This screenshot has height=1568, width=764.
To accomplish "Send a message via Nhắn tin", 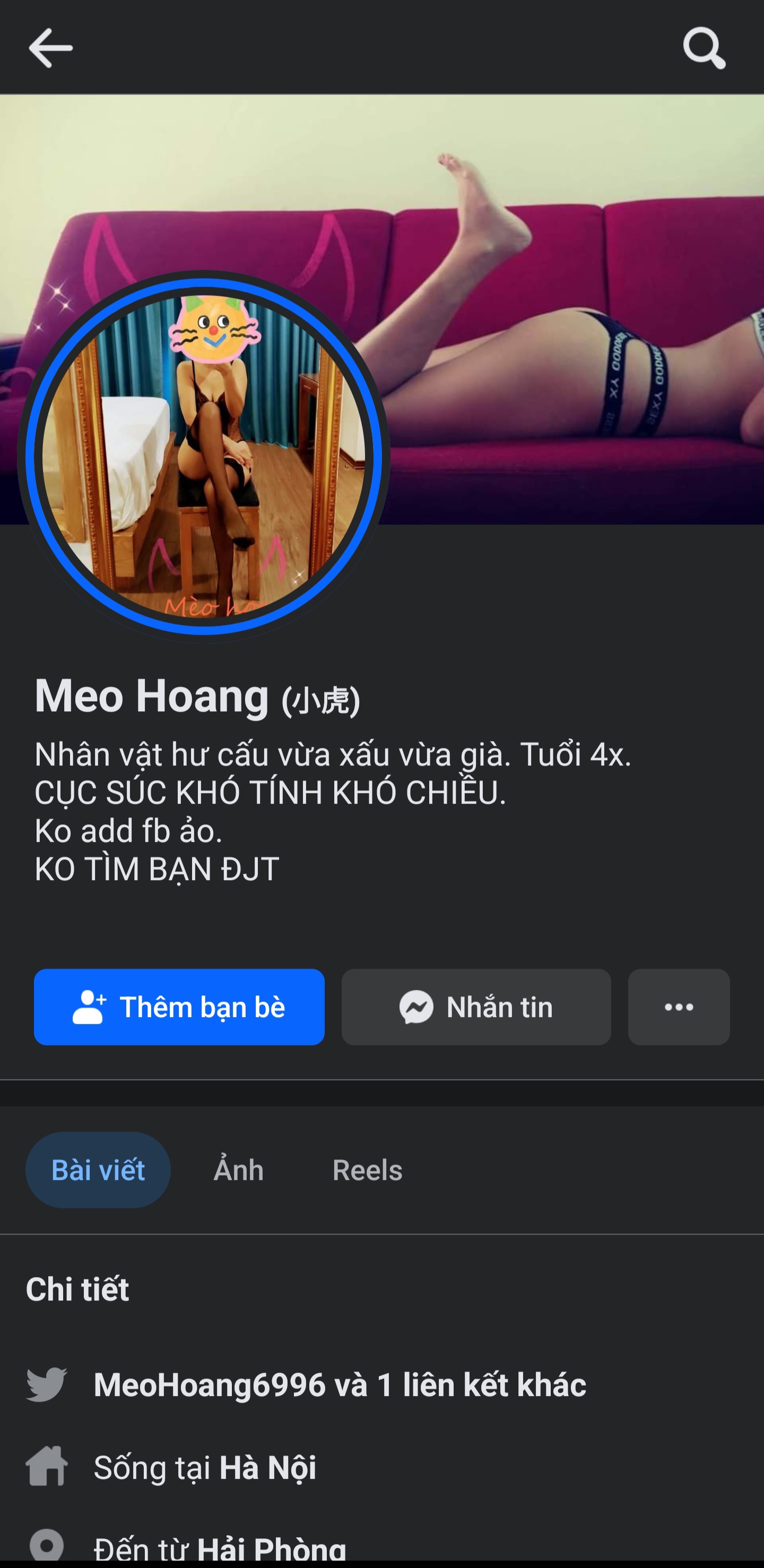I will coord(476,1007).
